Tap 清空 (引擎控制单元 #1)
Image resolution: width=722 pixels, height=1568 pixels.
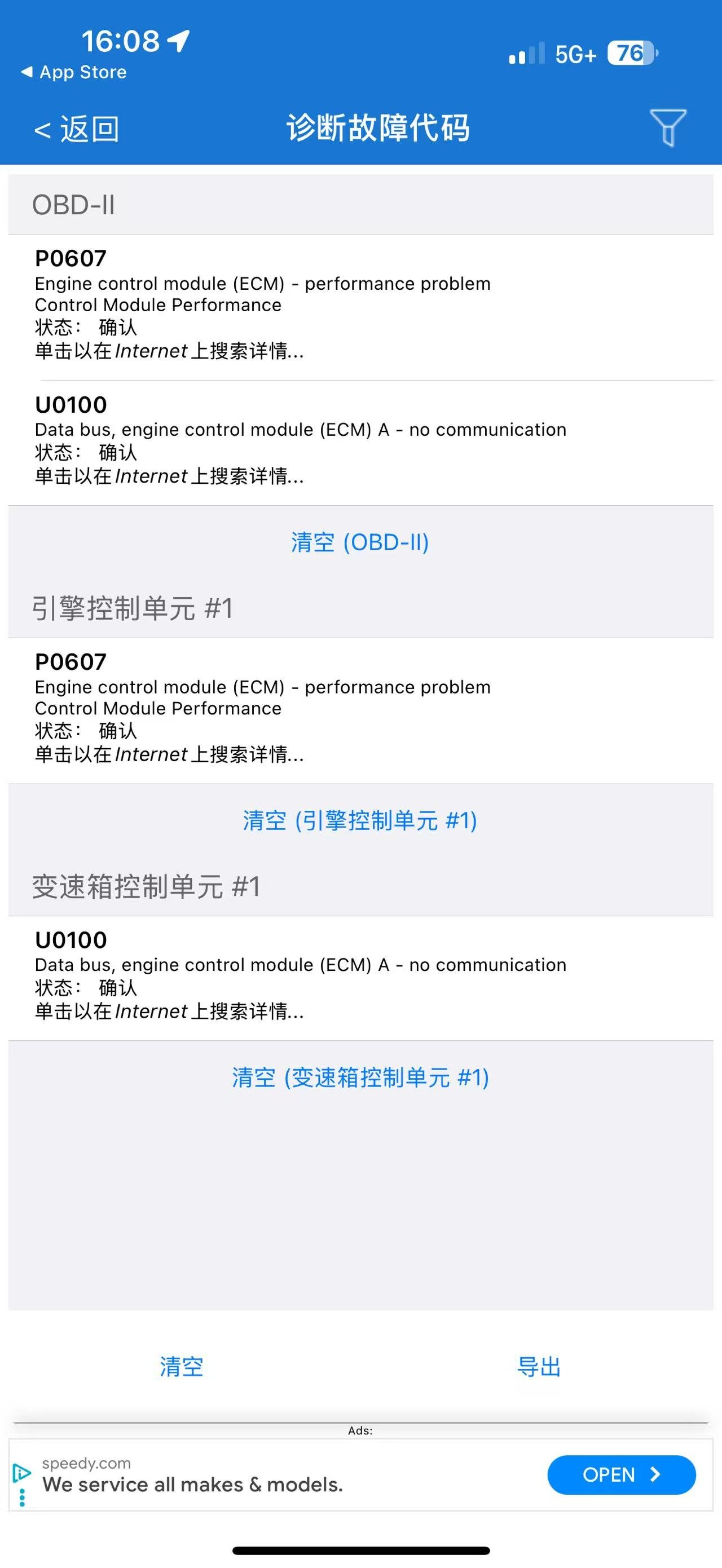coord(360,820)
